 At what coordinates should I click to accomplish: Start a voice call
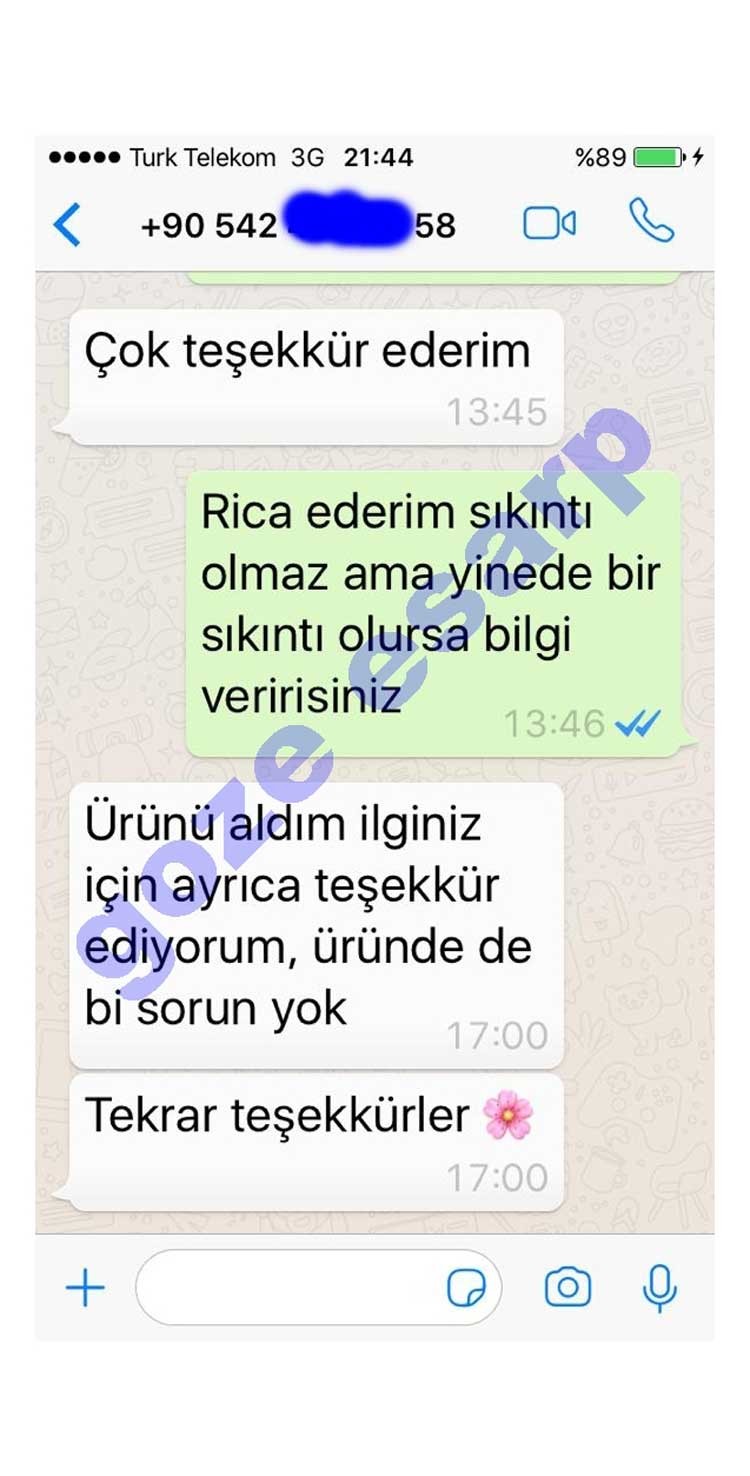pos(651,222)
